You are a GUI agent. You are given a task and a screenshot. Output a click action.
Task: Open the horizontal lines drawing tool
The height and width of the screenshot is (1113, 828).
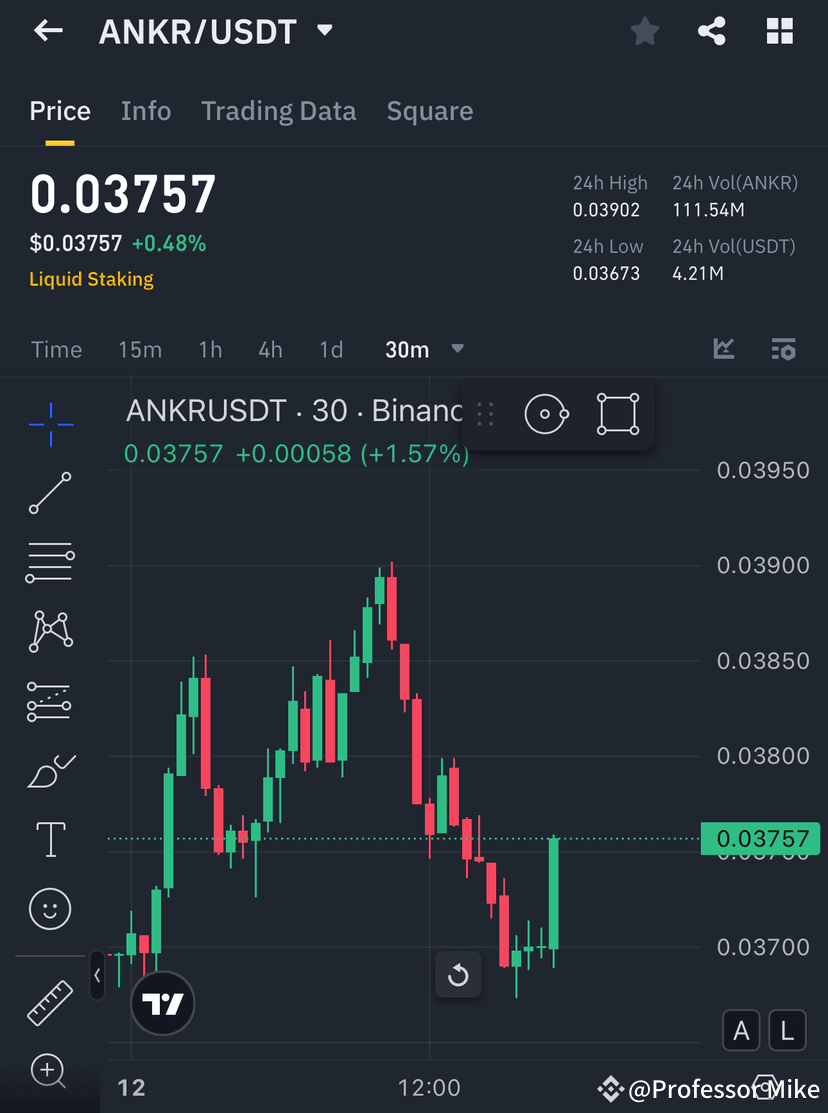[x=50, y=562]
